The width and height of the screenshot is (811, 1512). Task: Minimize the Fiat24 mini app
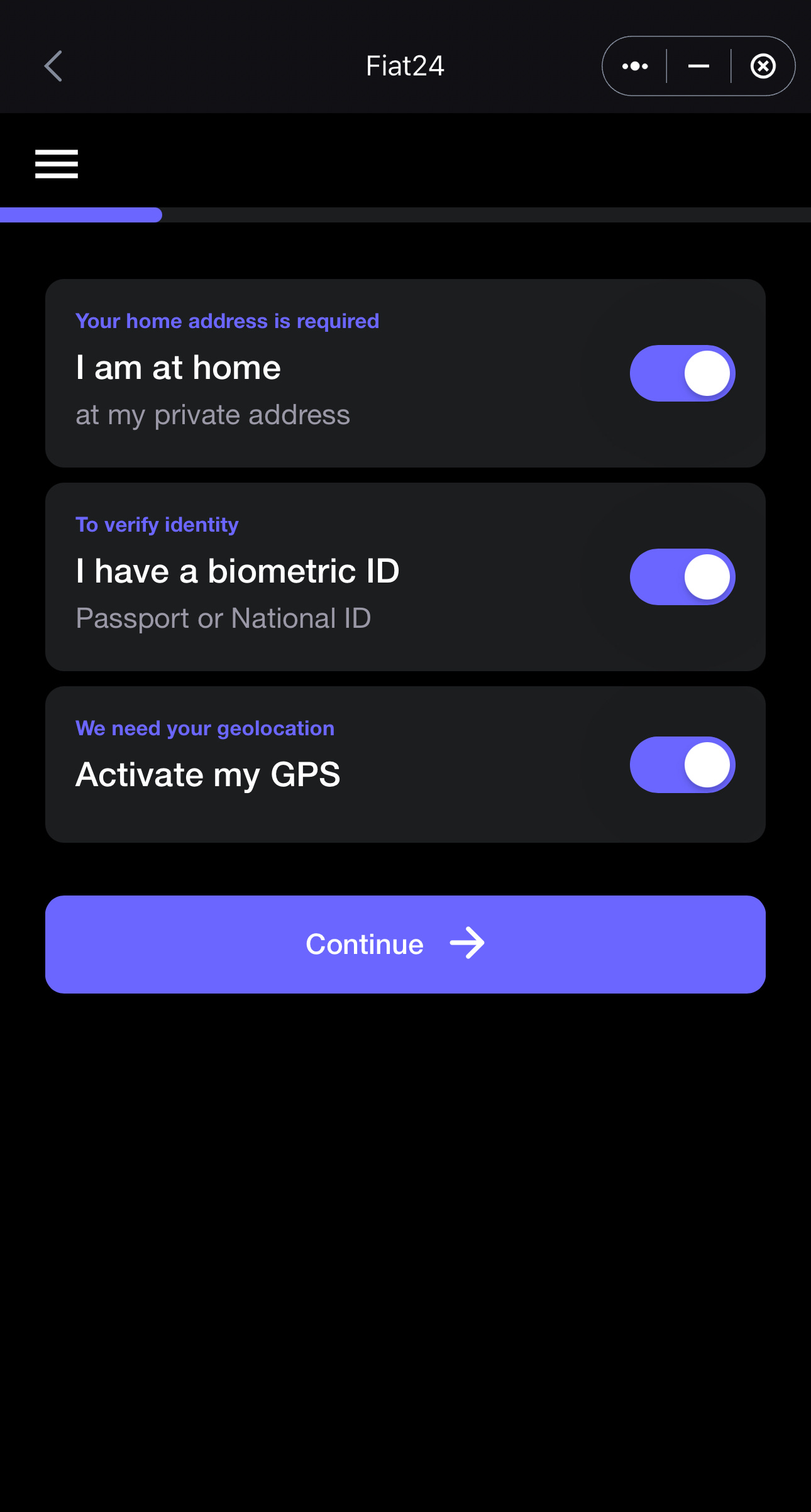(698, 66)
